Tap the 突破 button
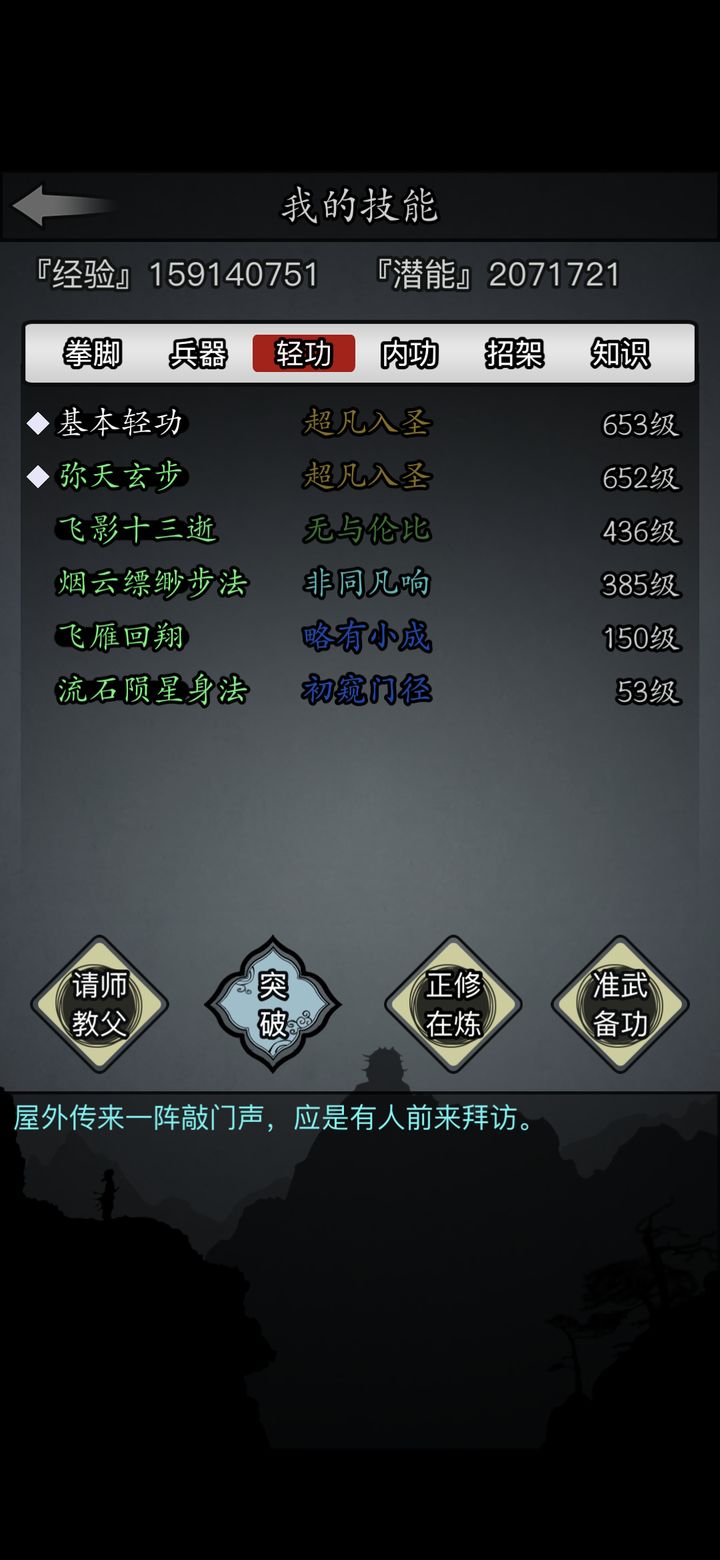Image resolution: width=720 pixels, height=1560 pixels. (x=273, y=1004)
